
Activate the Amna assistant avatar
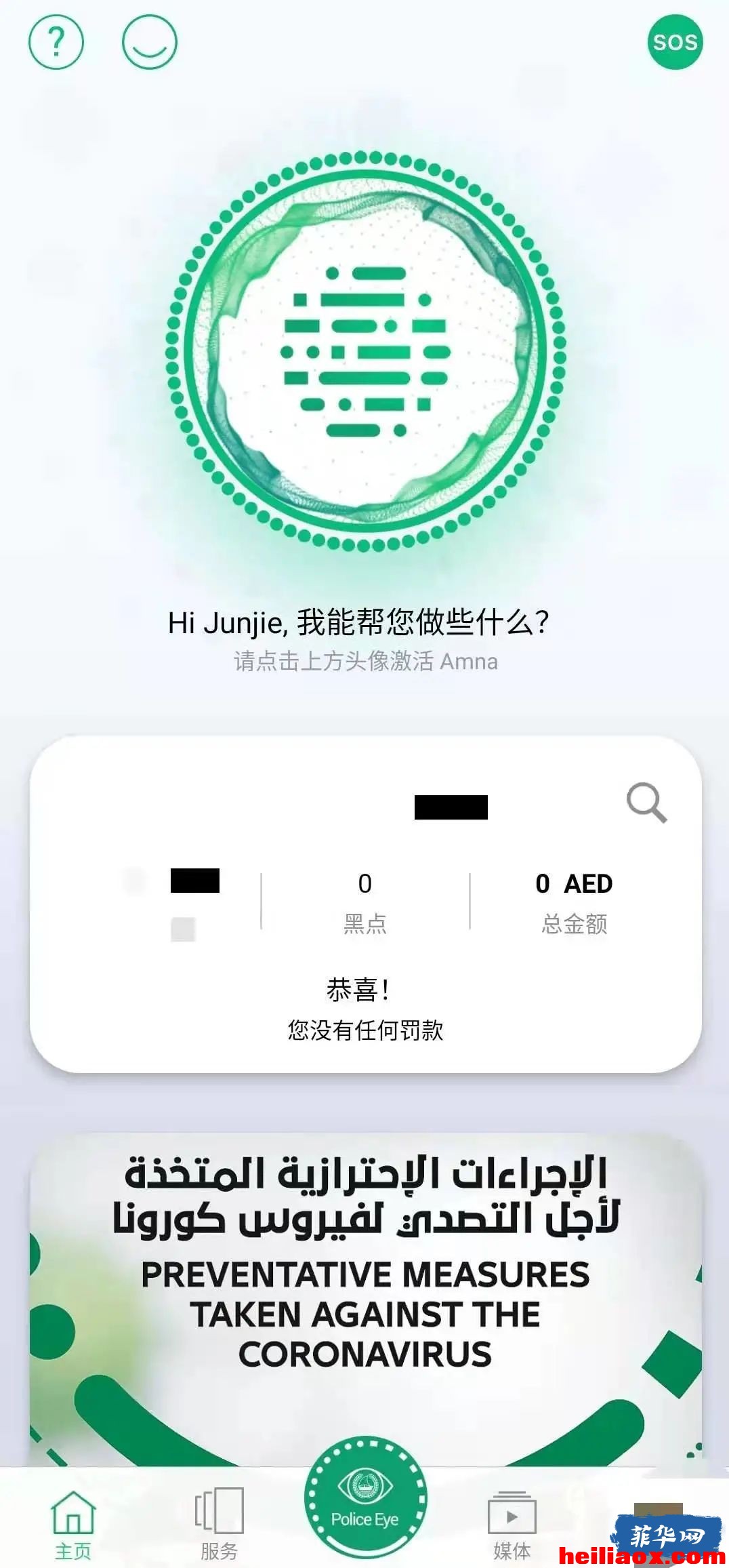[x=366, y=351]
